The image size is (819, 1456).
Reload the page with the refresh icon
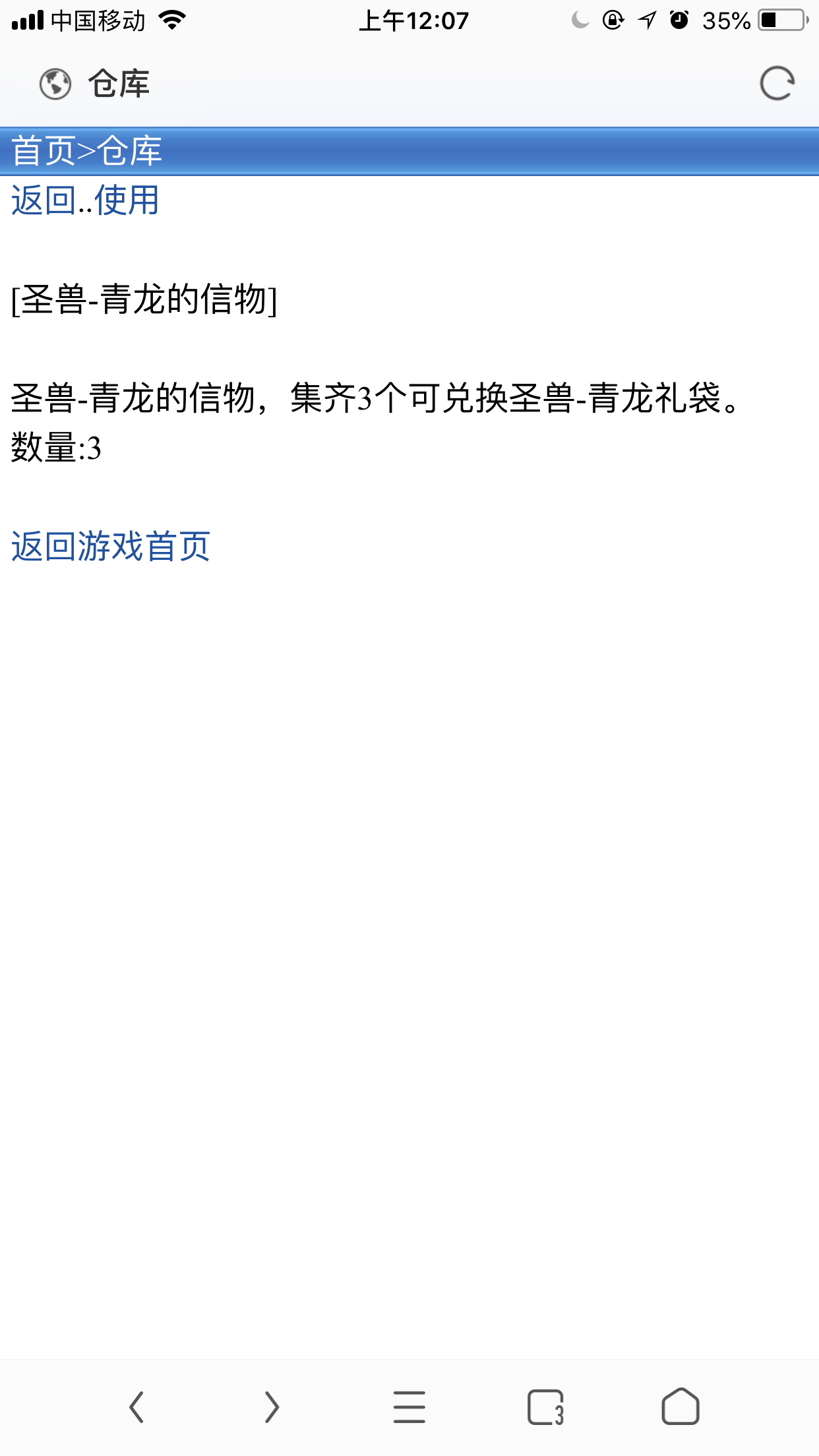(777, 84)
